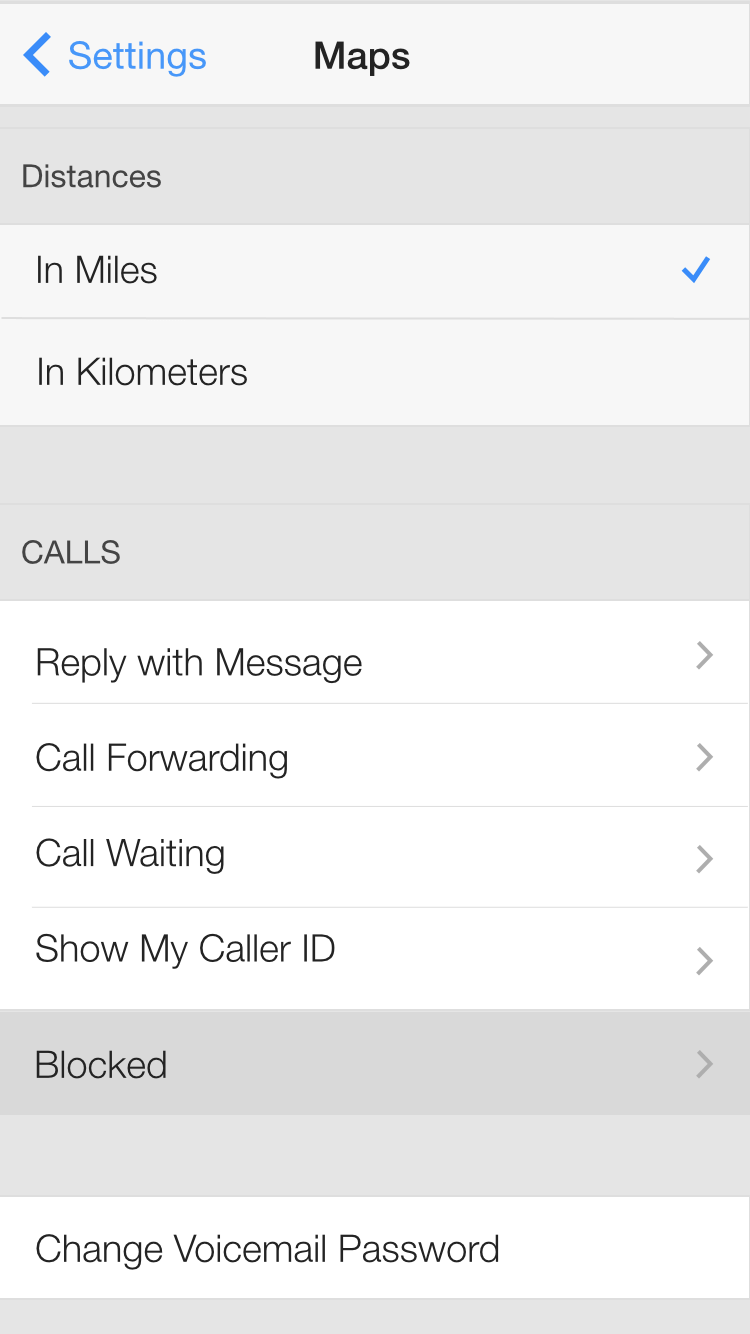This screenshot has width=750, height=1334.
Task: Choose In Kilometers distance unit
Action: [x=375, y=373]
